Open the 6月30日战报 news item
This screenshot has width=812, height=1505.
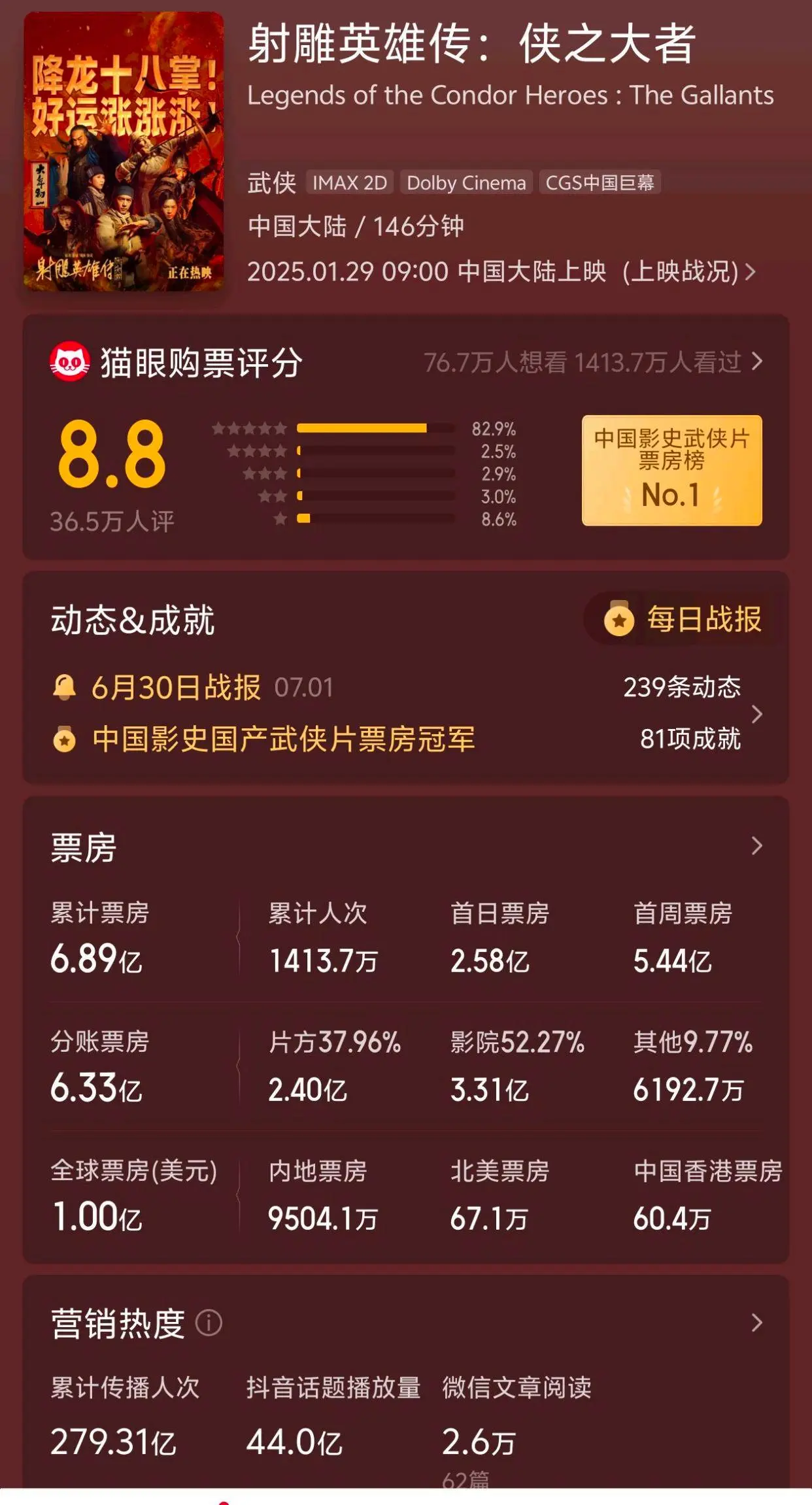point(177,688)
